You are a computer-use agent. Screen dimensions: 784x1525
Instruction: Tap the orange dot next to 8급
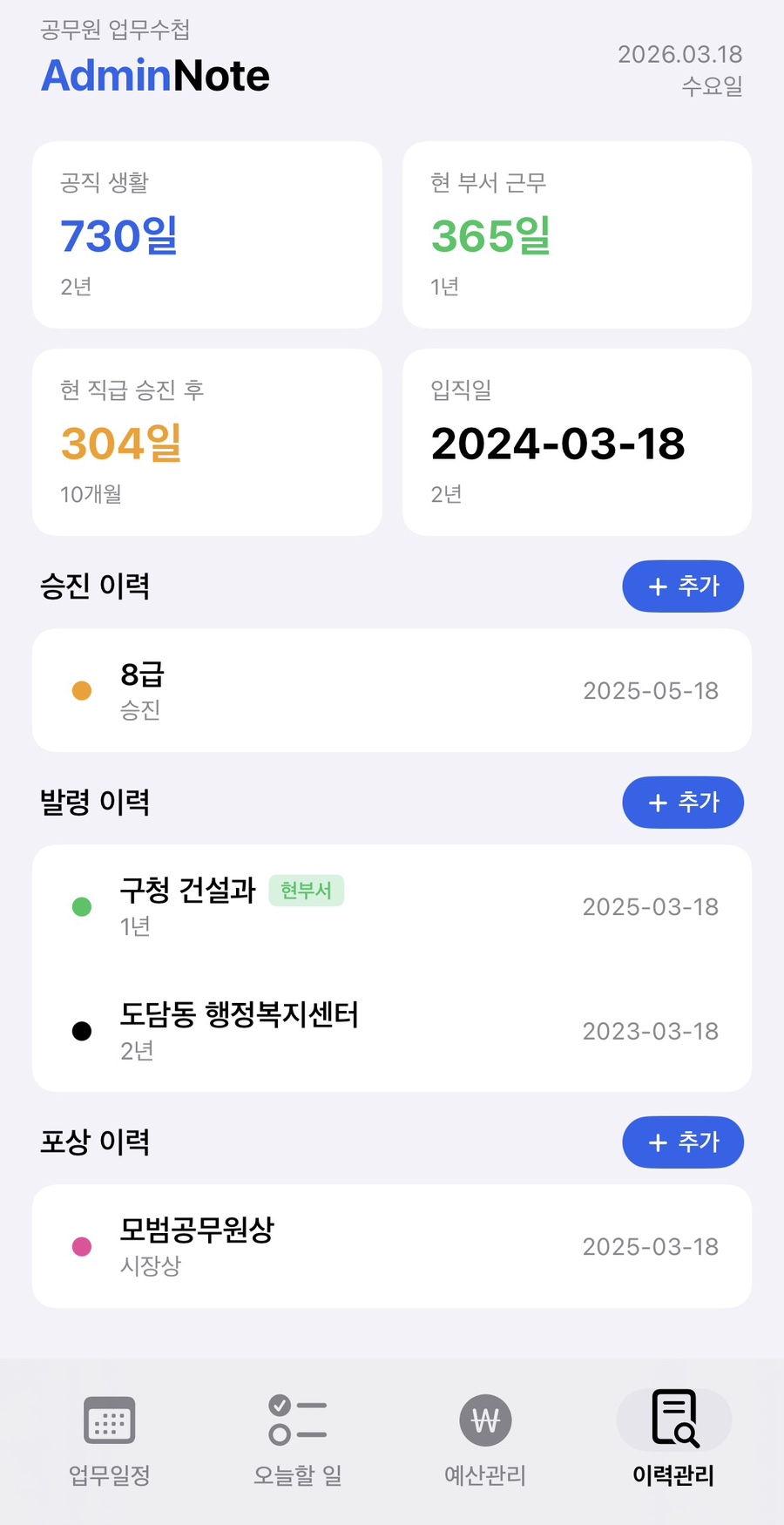coord(83,690)
